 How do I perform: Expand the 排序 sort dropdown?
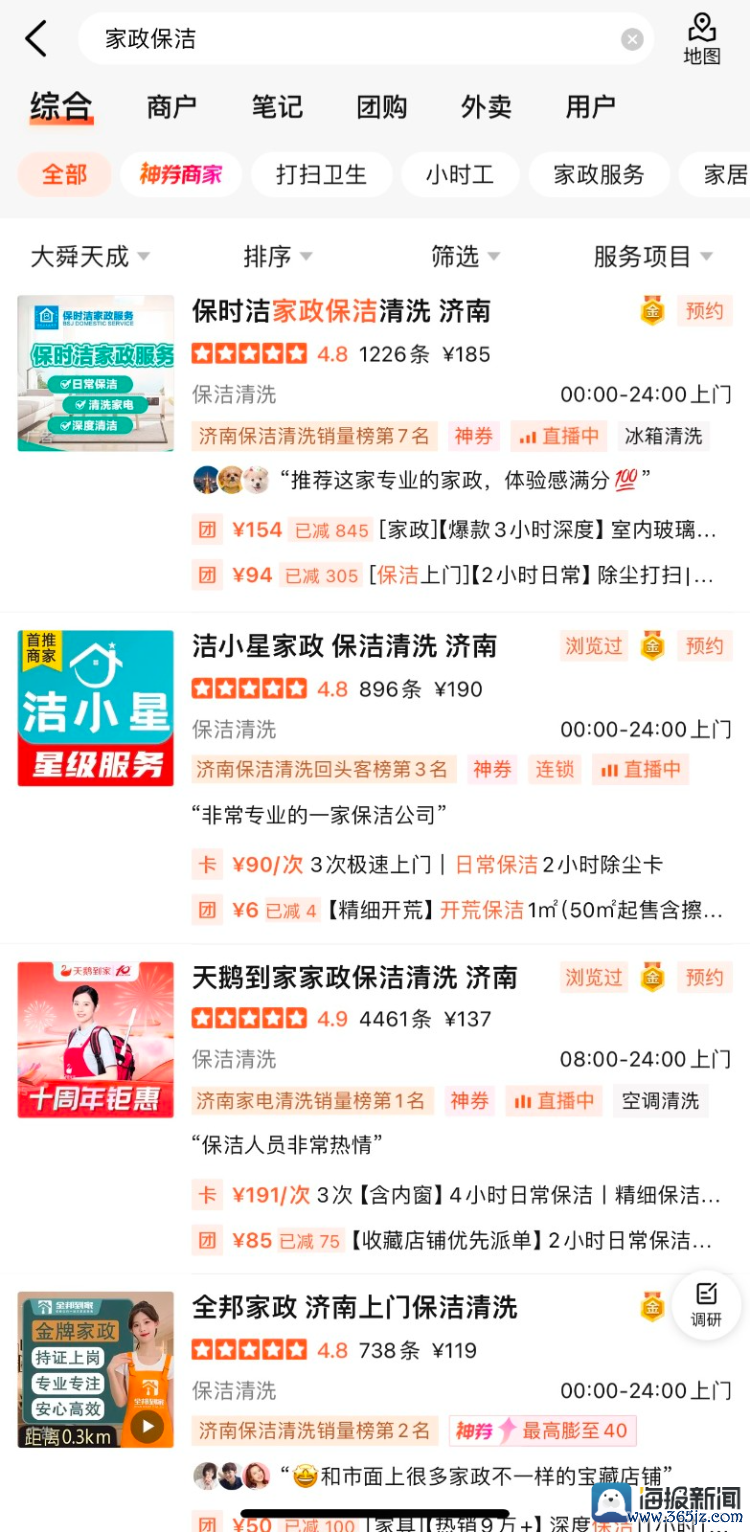pyautogui.click(x=278, y=257)
